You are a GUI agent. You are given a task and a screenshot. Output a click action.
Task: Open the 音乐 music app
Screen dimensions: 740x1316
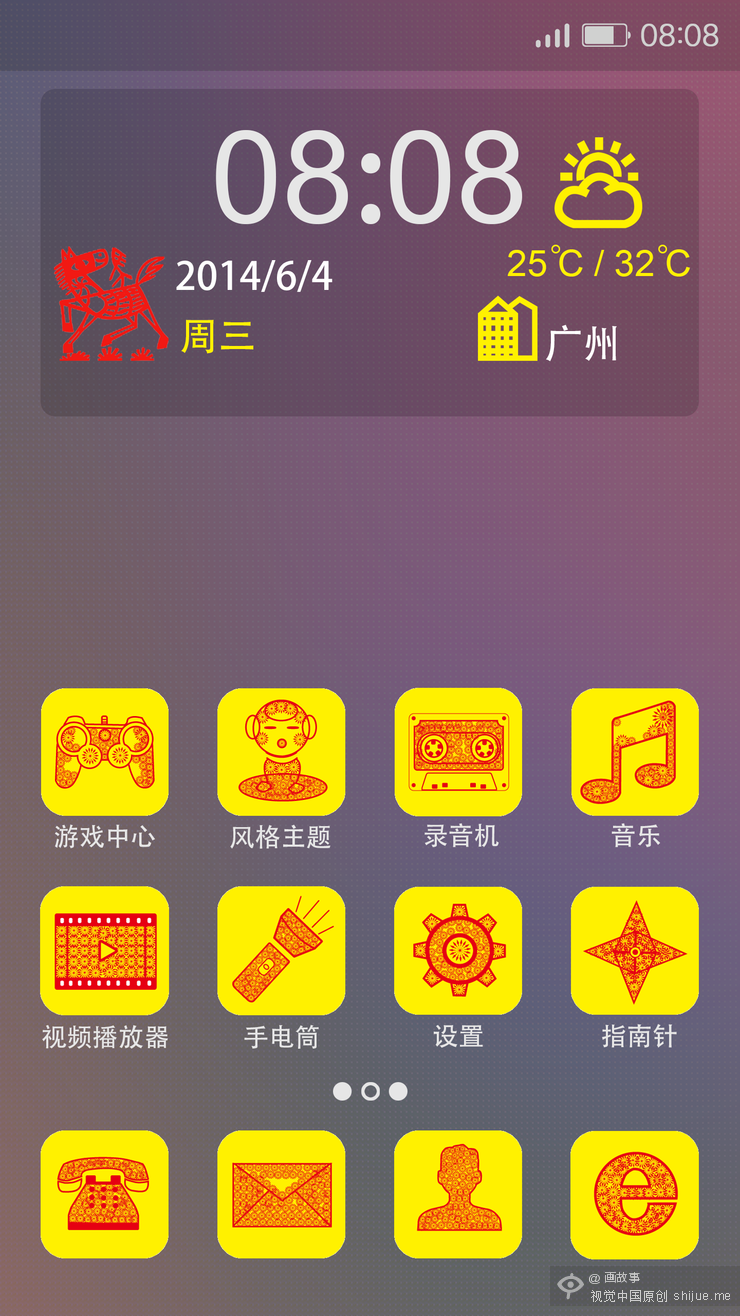point(635,752)
